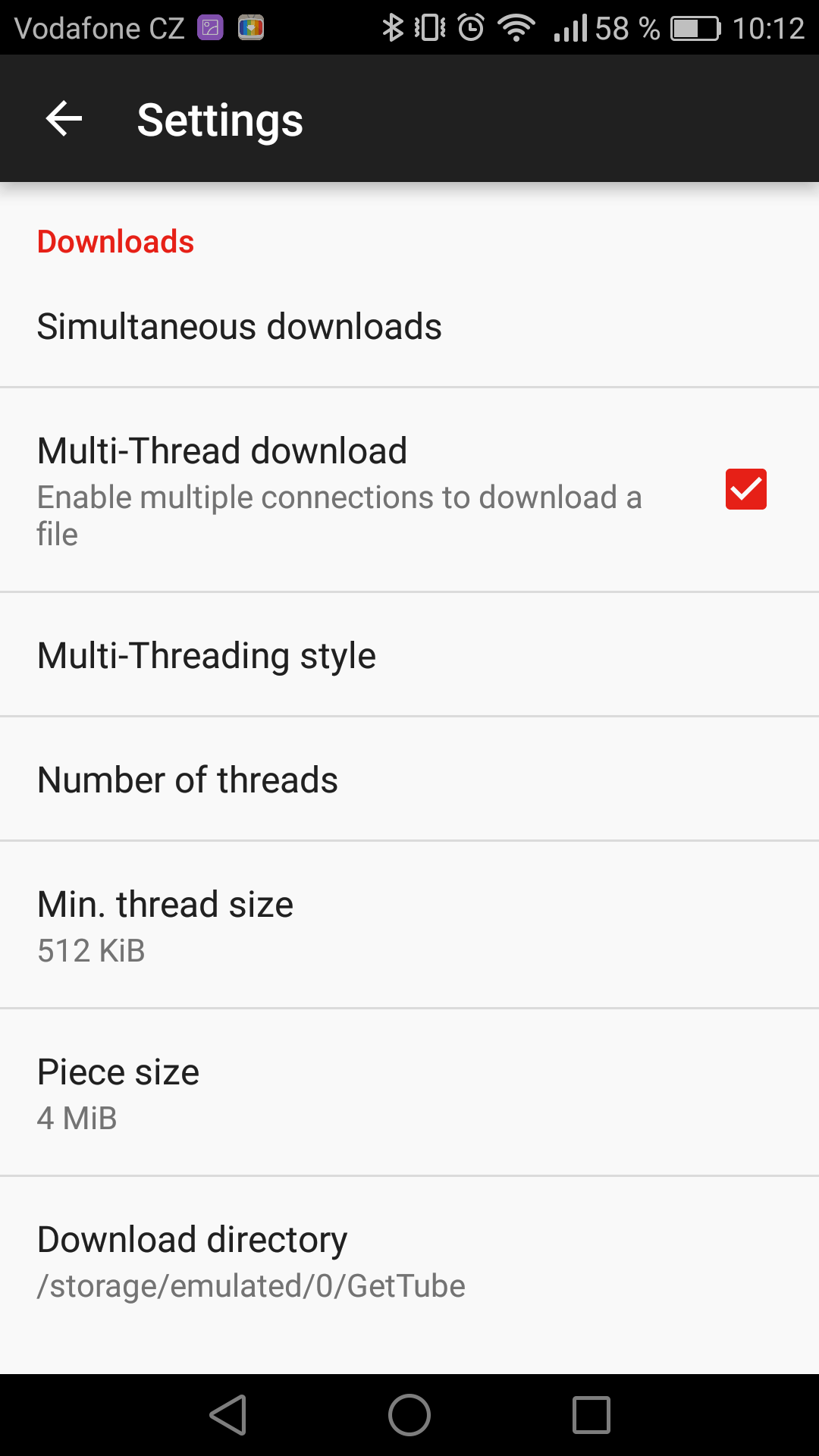
Task: Uncheck the Multi-Thread download checkbox
Action: [745, 489]
